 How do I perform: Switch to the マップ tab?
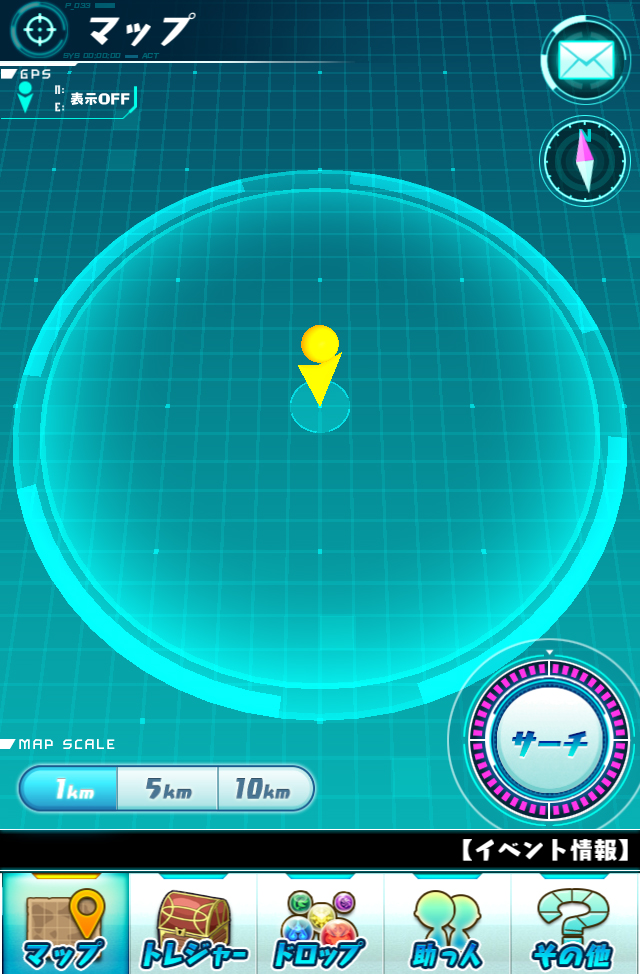pos(65,924)
